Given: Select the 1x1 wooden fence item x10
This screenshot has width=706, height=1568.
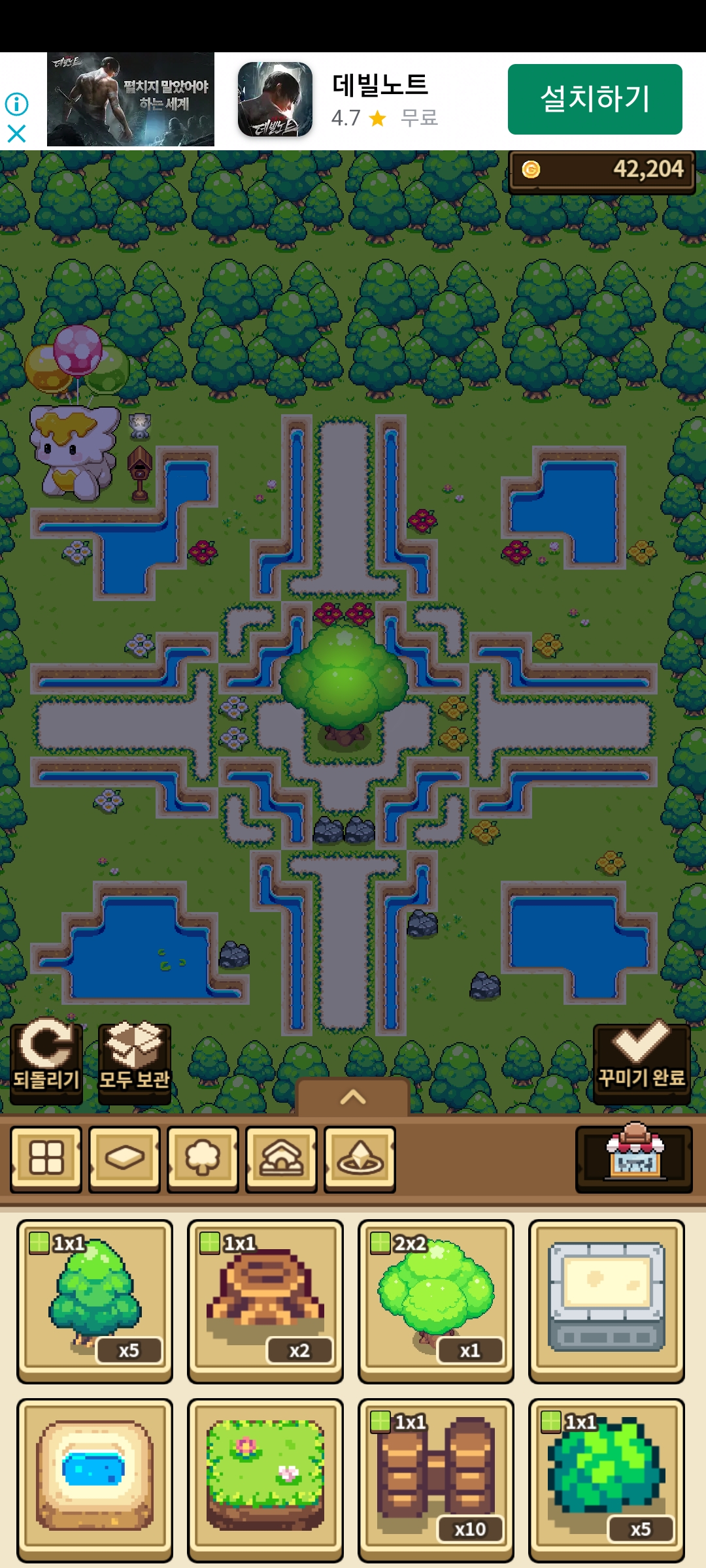Looking at the screenshot, I should (x=436, y=1480).
